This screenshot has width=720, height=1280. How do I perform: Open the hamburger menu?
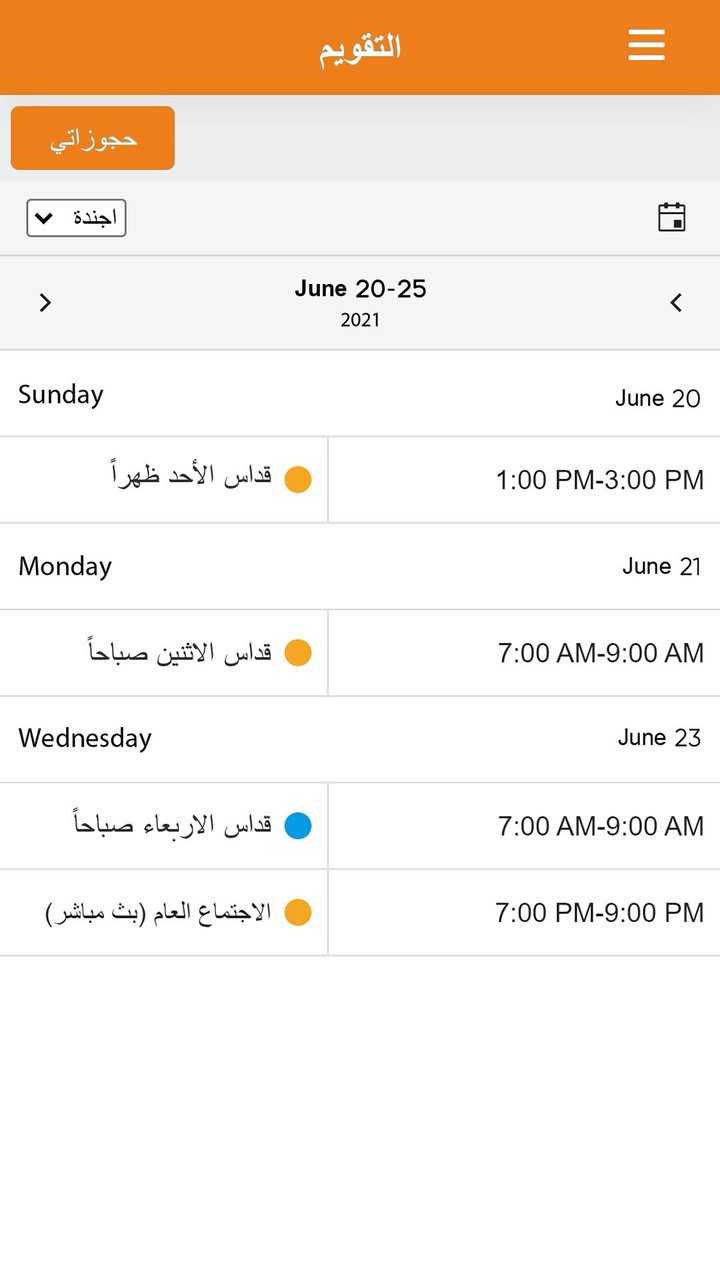pos(646,45)
